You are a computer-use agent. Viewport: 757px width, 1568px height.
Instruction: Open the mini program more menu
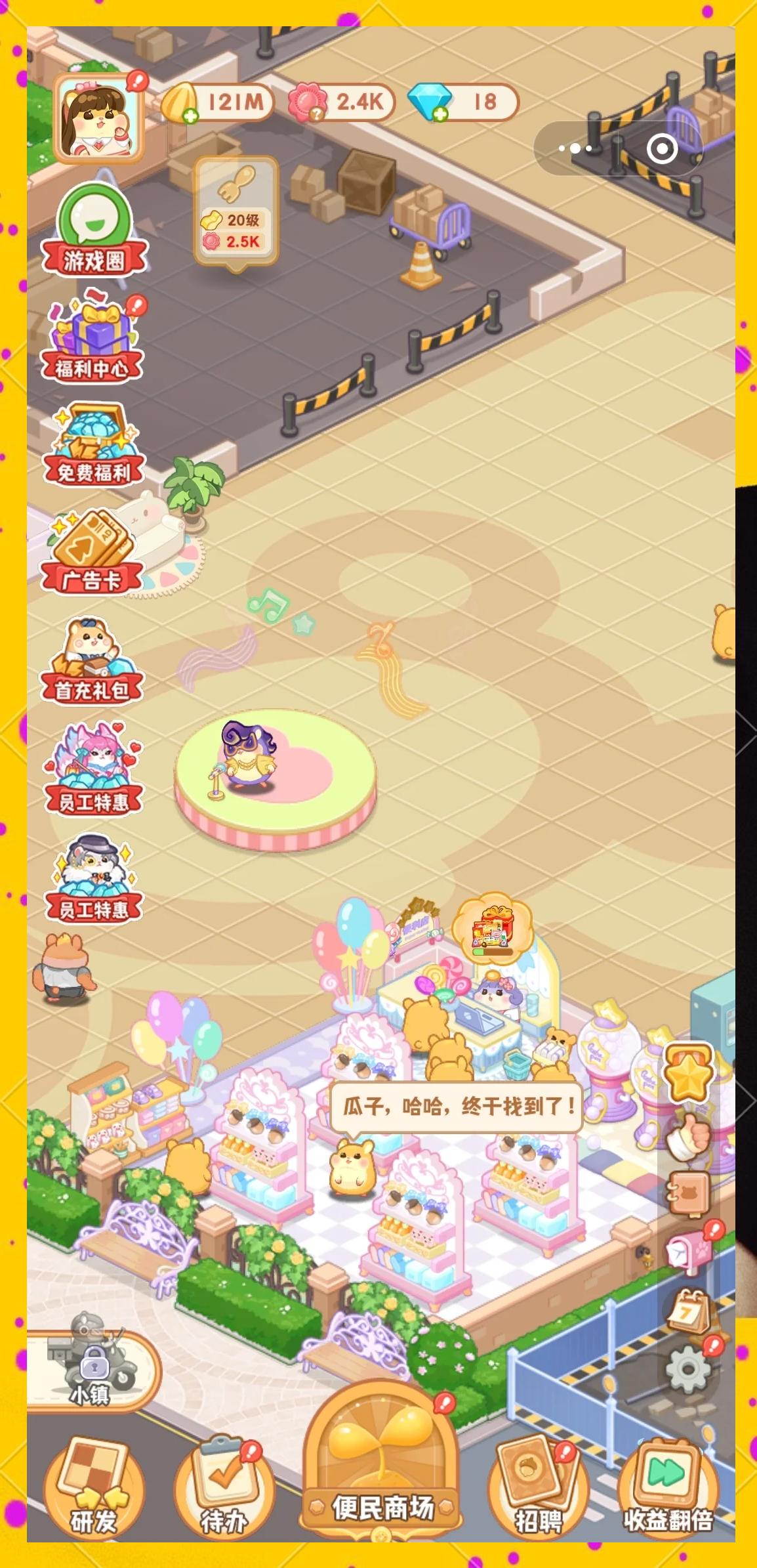coord(575,148)
